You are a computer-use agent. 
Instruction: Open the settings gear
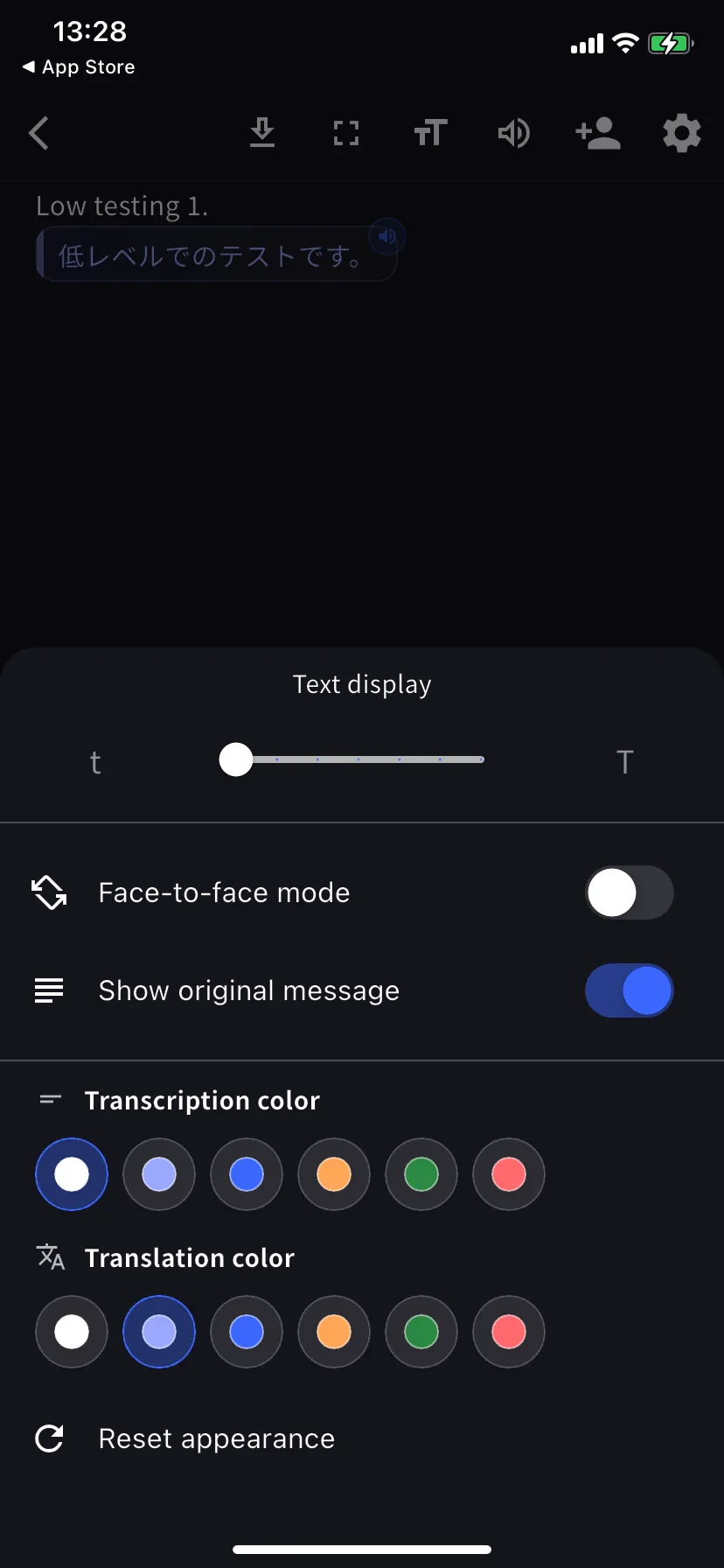(682, 133)
